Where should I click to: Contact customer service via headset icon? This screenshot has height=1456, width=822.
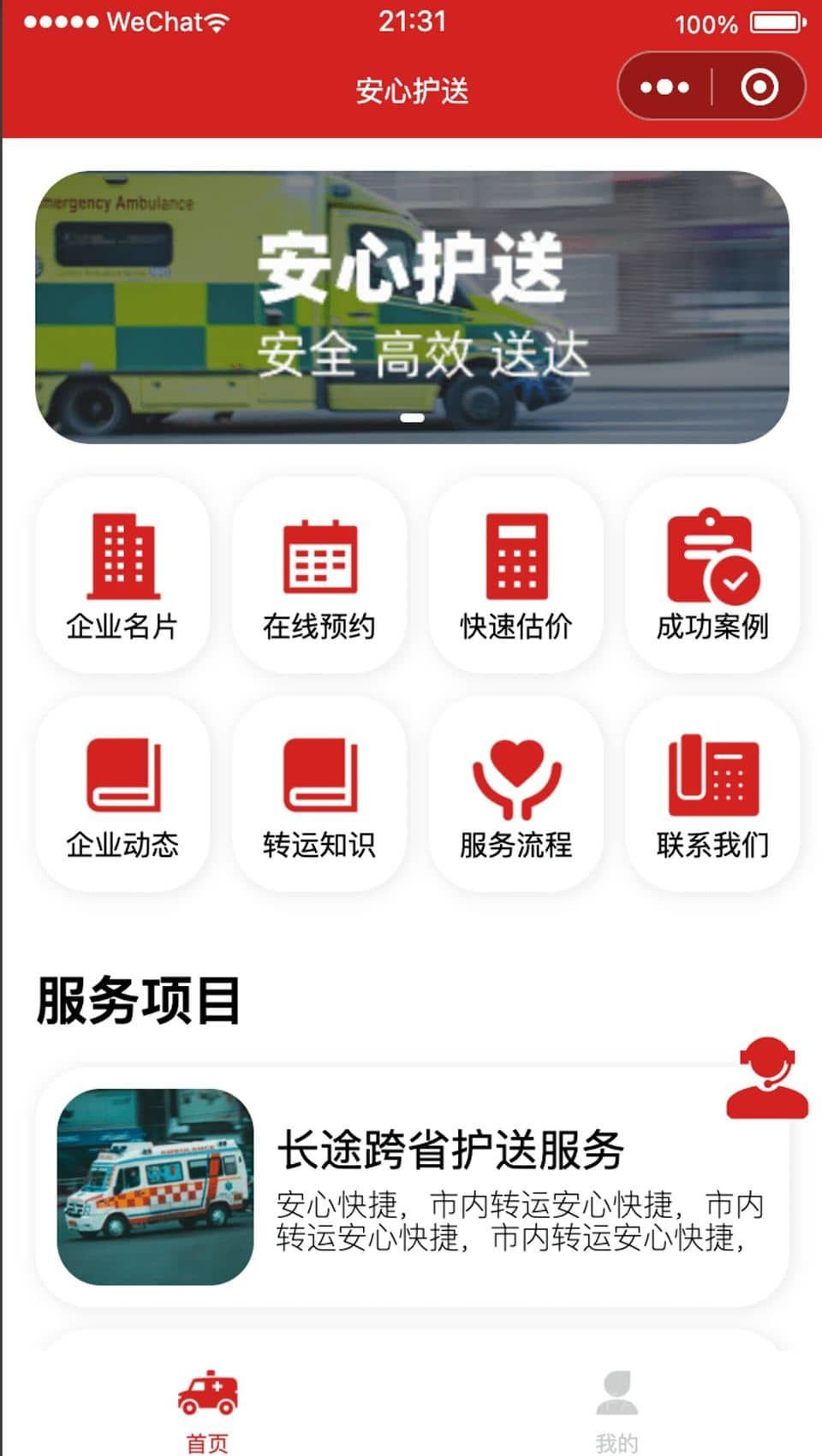766,1079
